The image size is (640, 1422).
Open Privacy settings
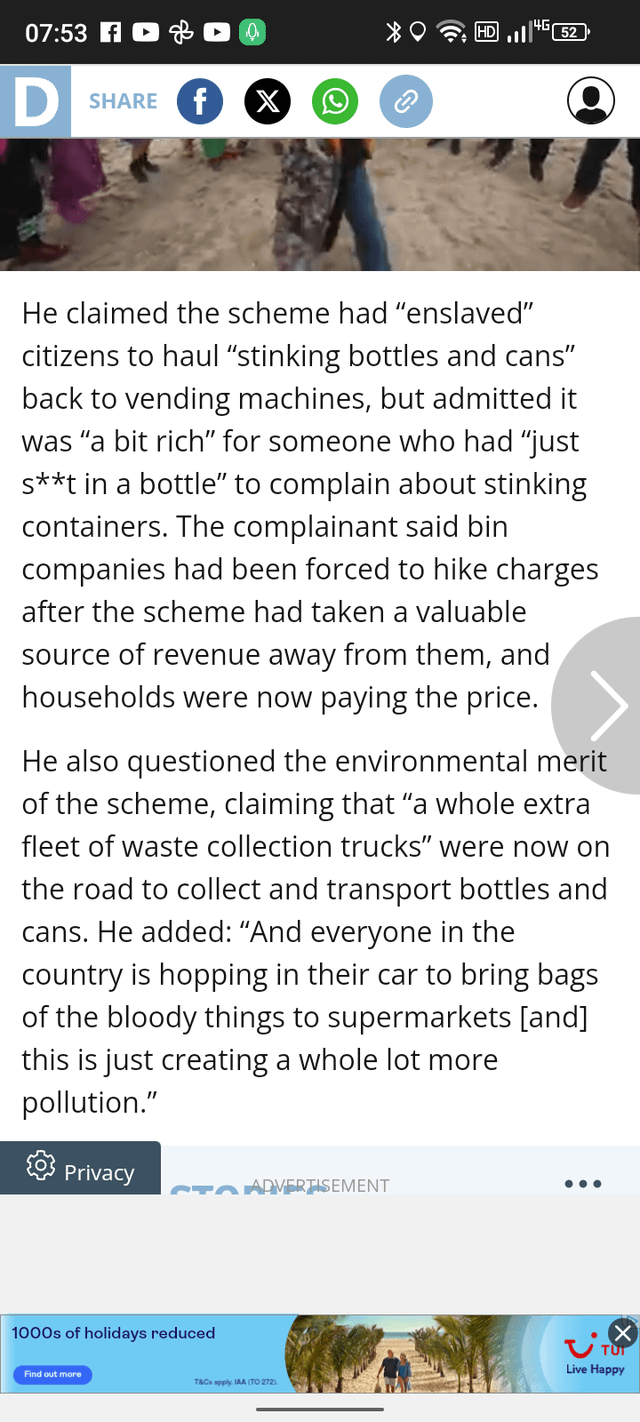(x=80, y=1168)
